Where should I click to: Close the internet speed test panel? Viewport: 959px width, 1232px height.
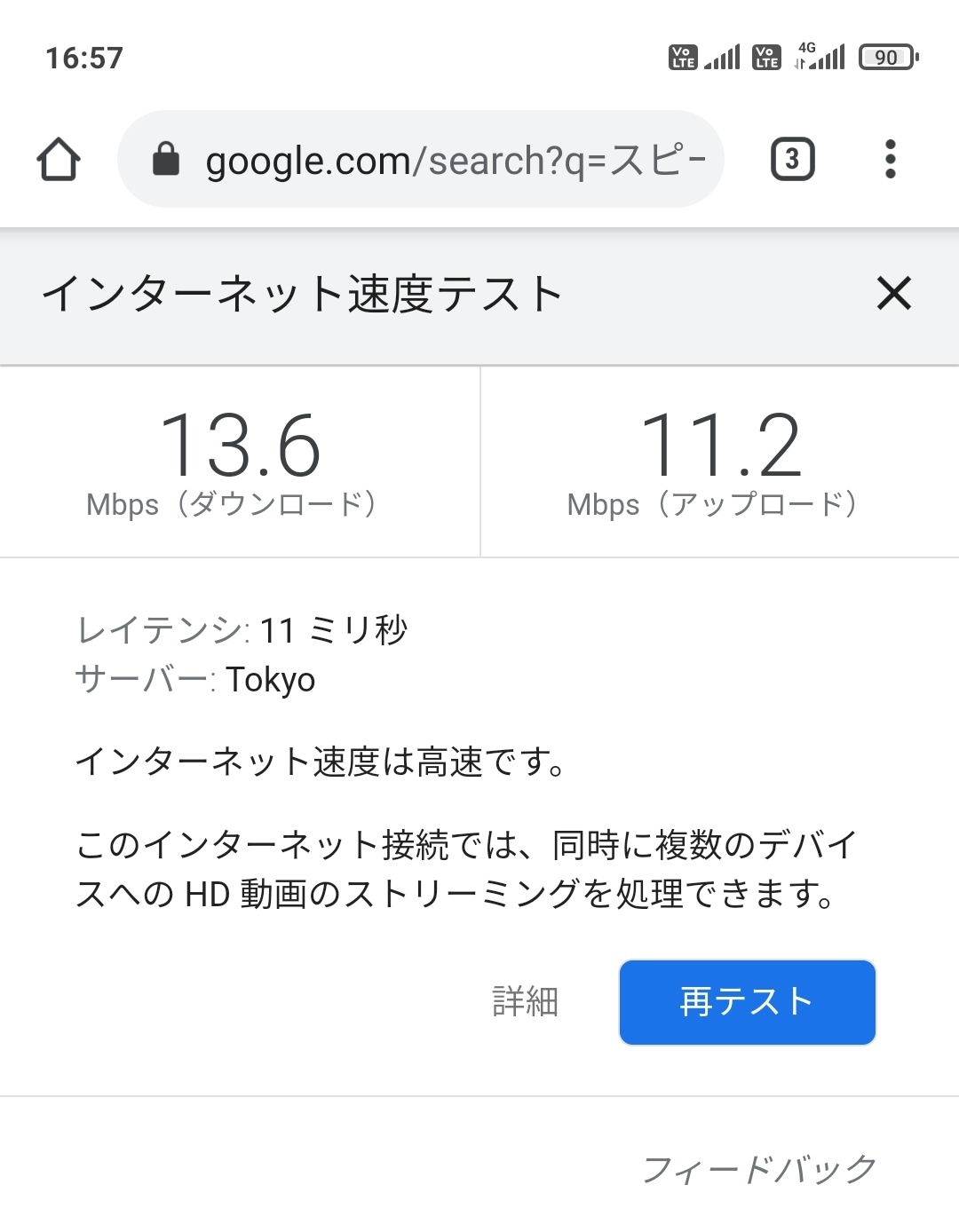click(893, 293)
